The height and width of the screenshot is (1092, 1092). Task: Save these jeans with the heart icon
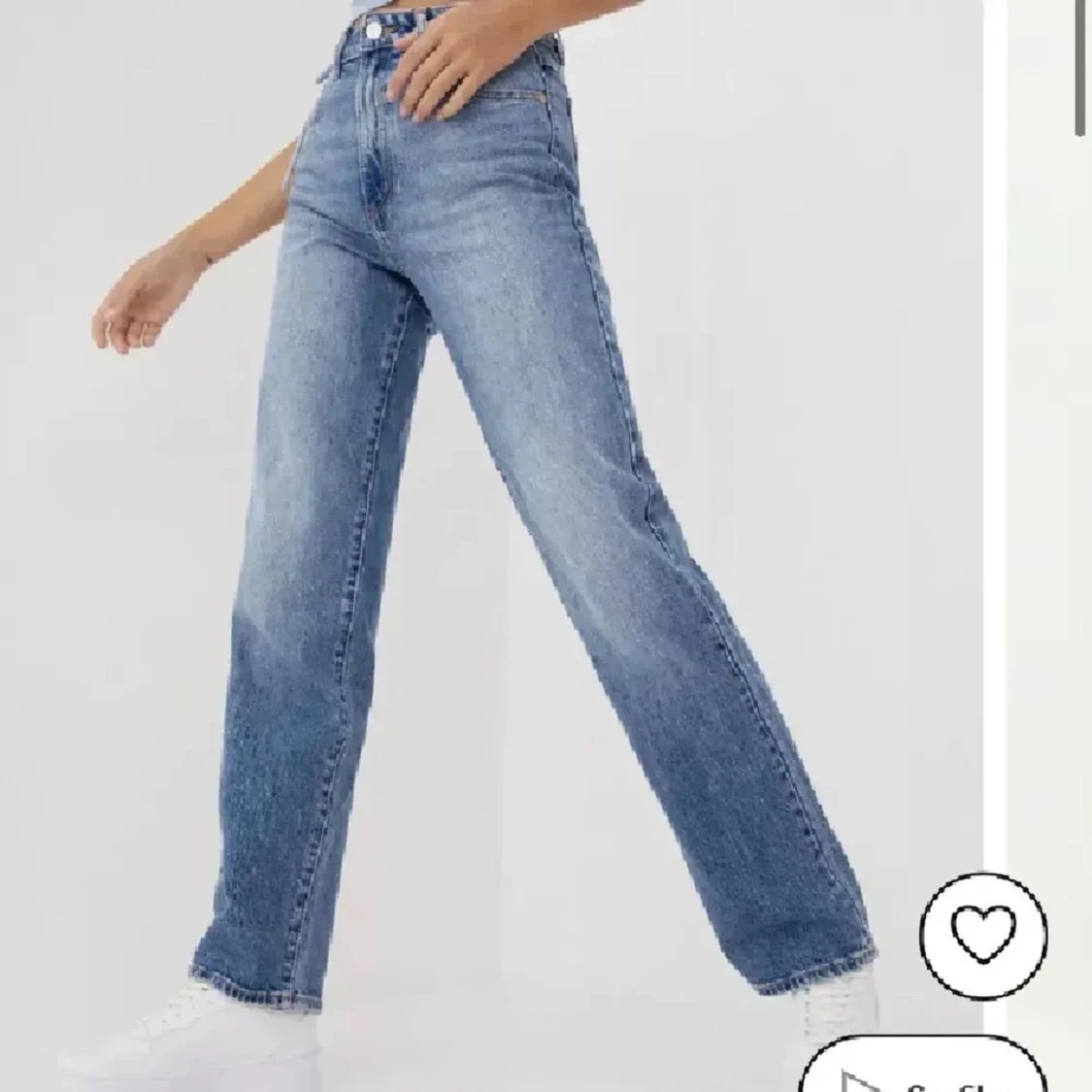click(983, 934)
